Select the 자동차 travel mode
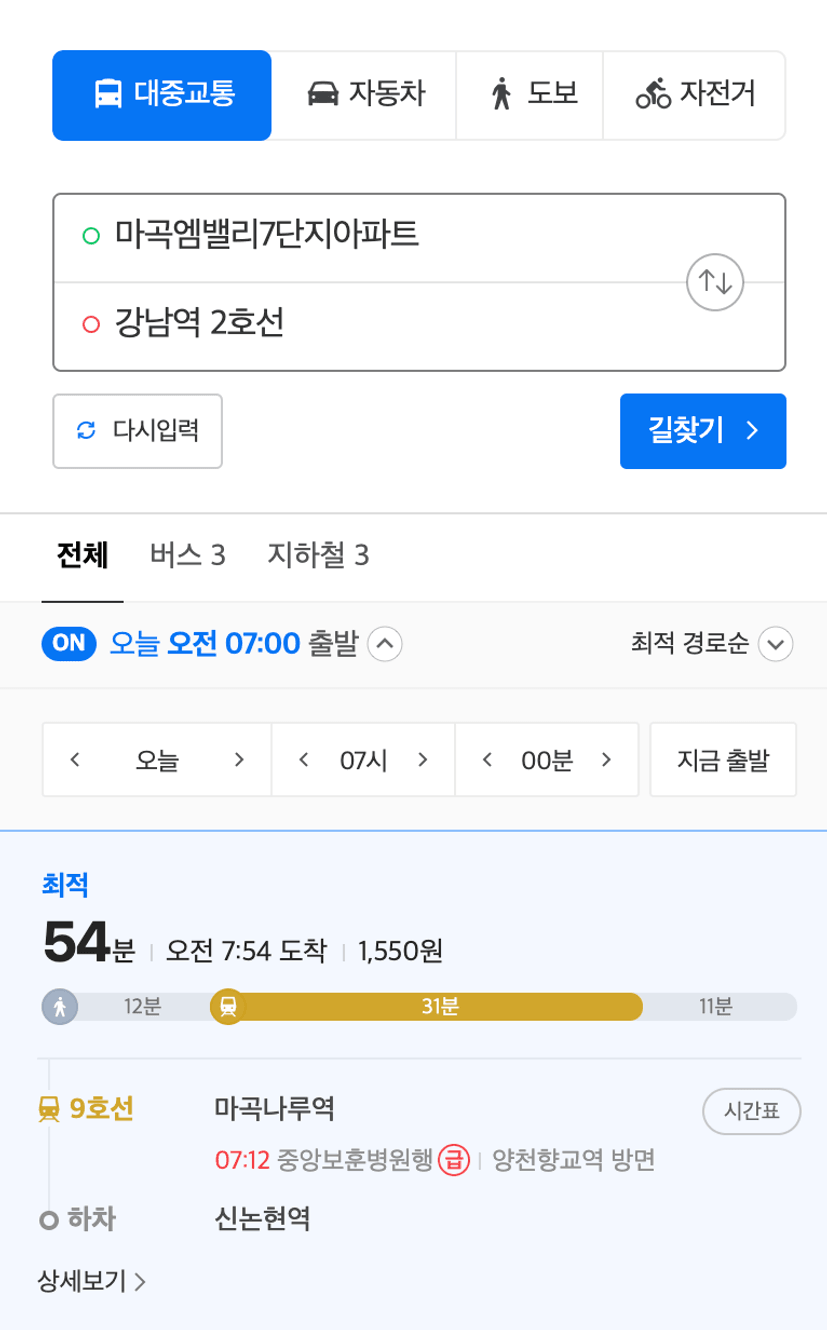Viewport: 827px width, 1330px height. click(x=364, y=95)
